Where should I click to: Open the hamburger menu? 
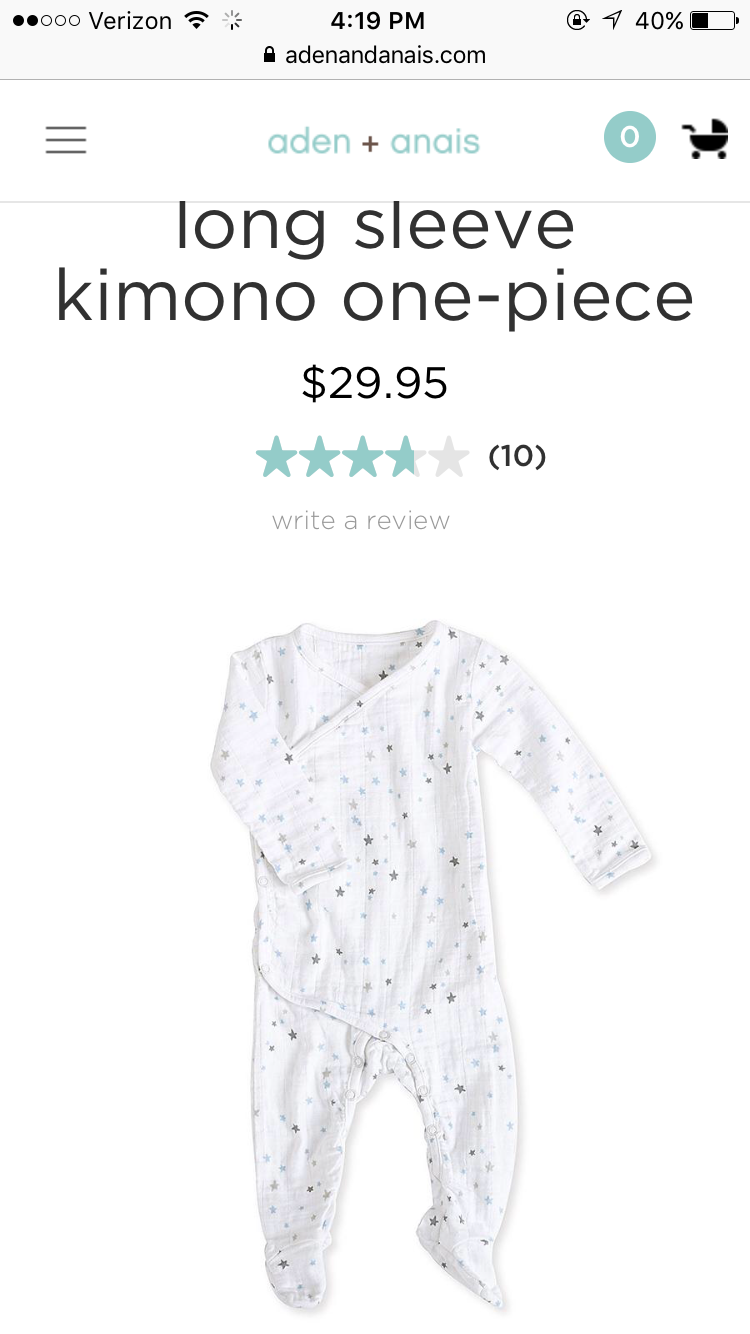point(66,140)
